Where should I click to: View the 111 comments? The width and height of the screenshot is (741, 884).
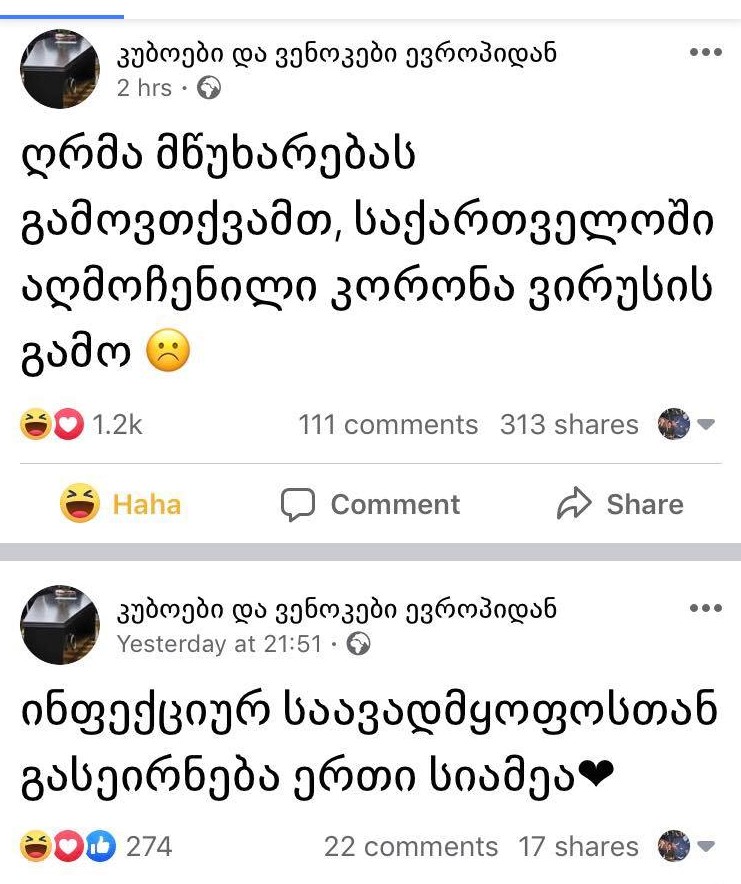coord(388,425)
